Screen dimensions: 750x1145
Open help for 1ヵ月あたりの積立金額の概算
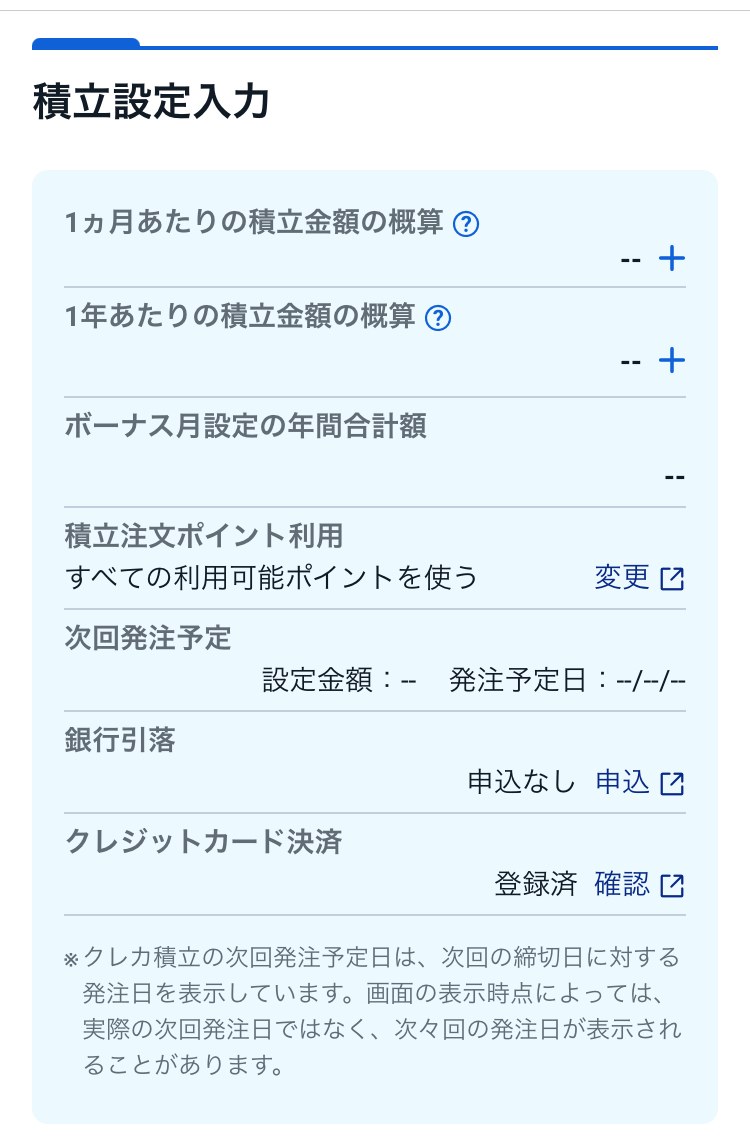pyautogui.click(x=466, y=225)
